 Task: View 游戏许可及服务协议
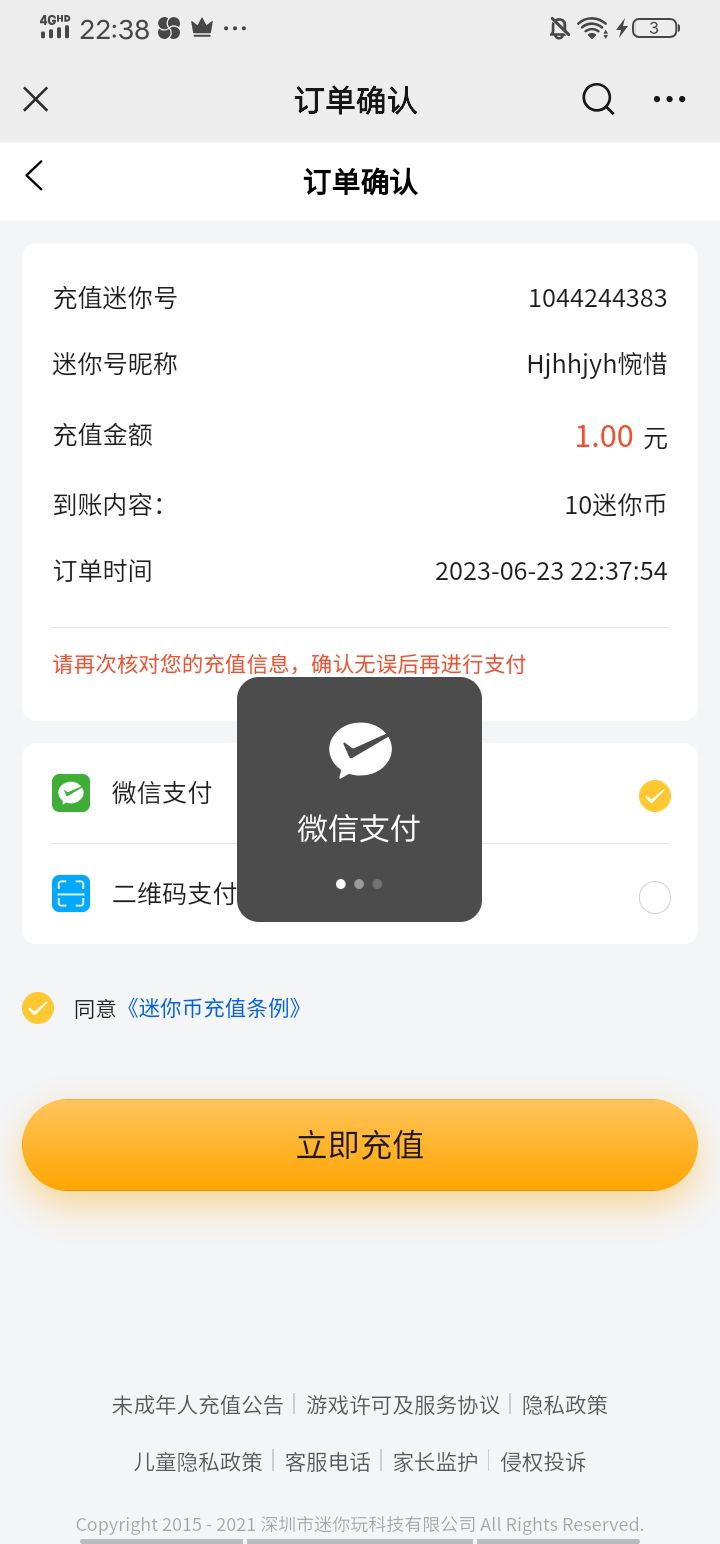pyautogui.click(x=403, y=1405)
